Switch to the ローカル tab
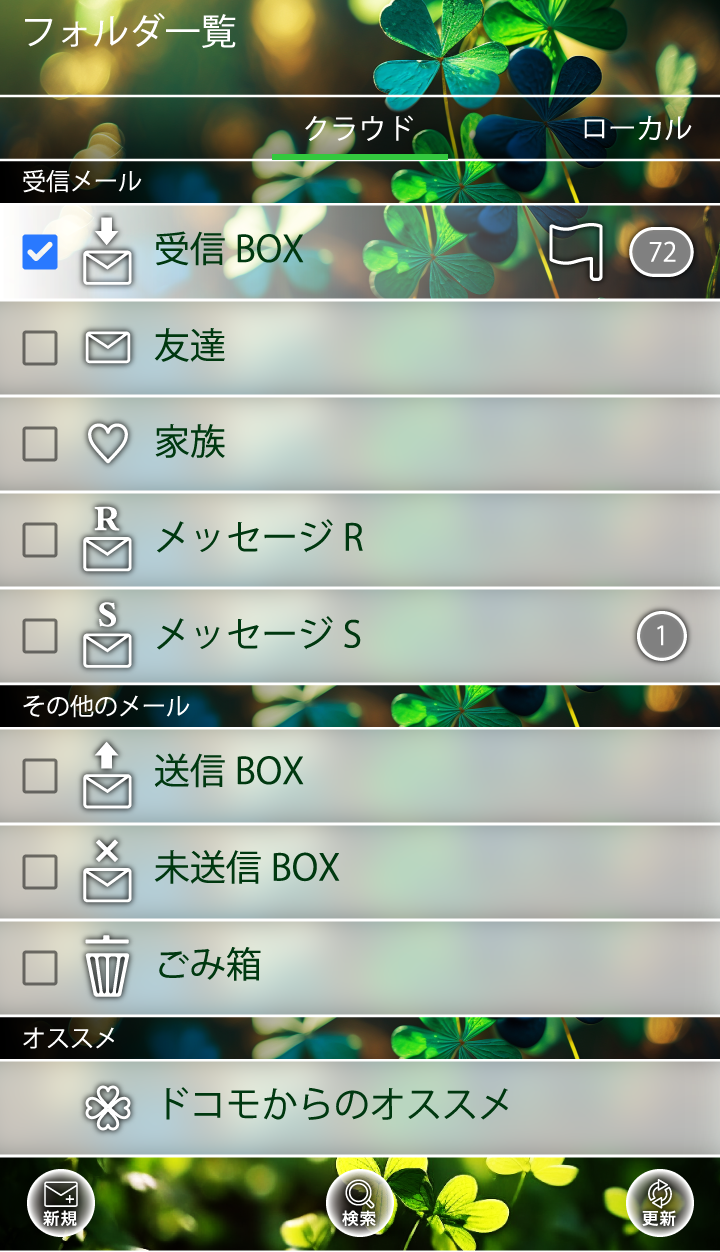Viewport: 720px width, 1252px height. [636, 129]
